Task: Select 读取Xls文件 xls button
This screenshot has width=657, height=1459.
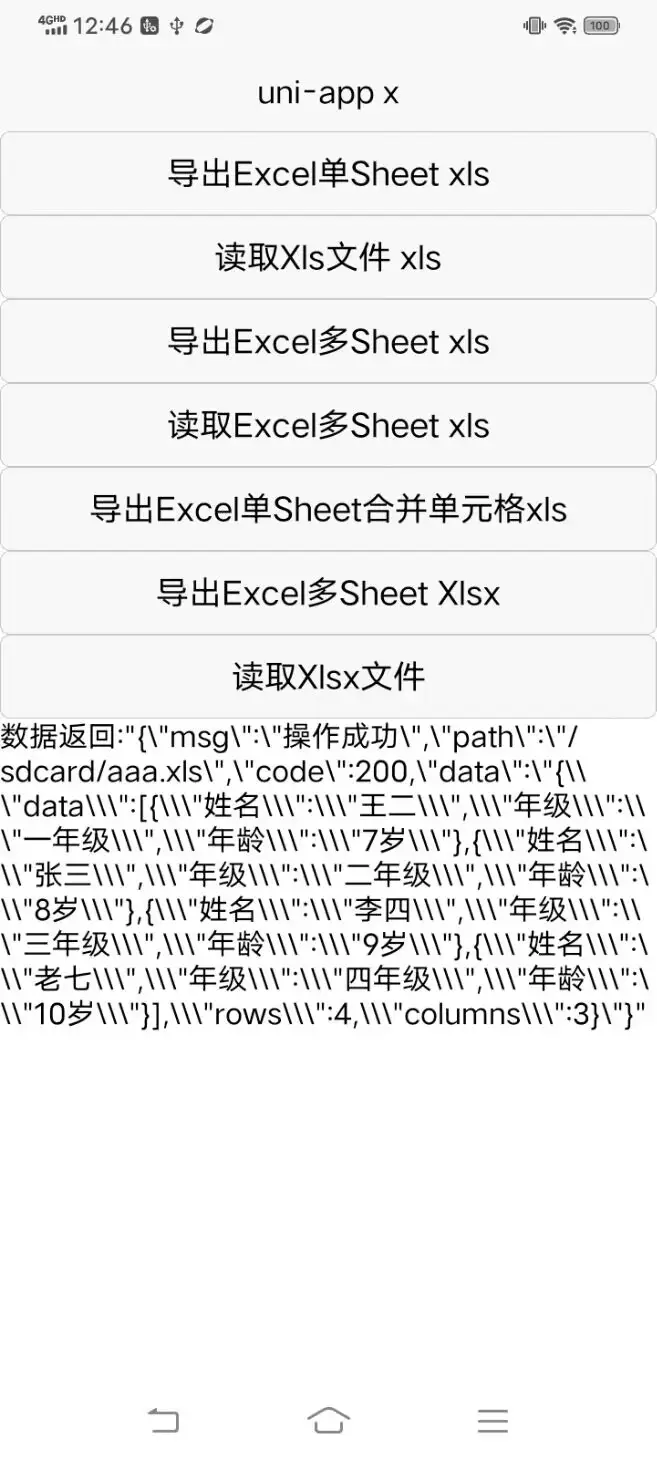Action: (328, 258)
